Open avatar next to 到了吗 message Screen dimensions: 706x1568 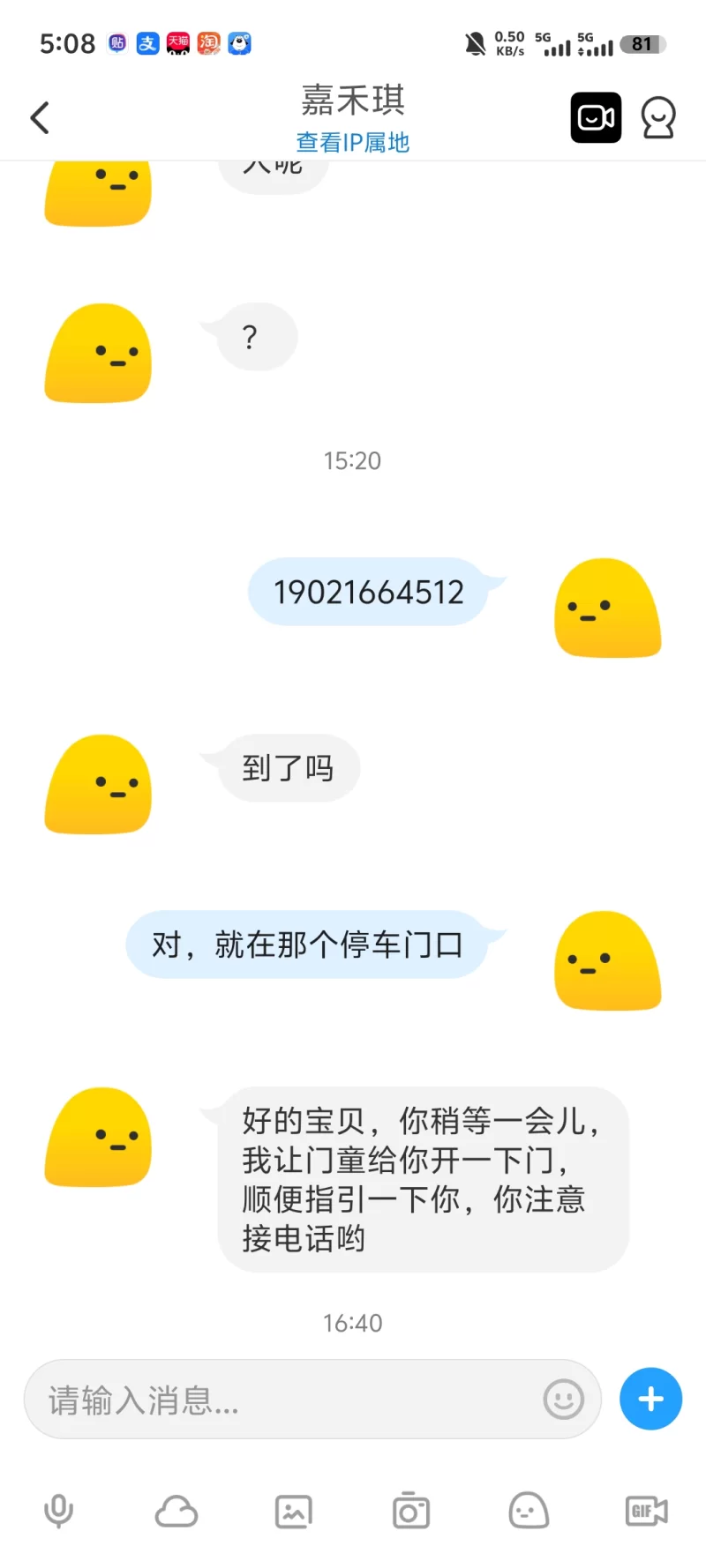click(x=98, y=784)
